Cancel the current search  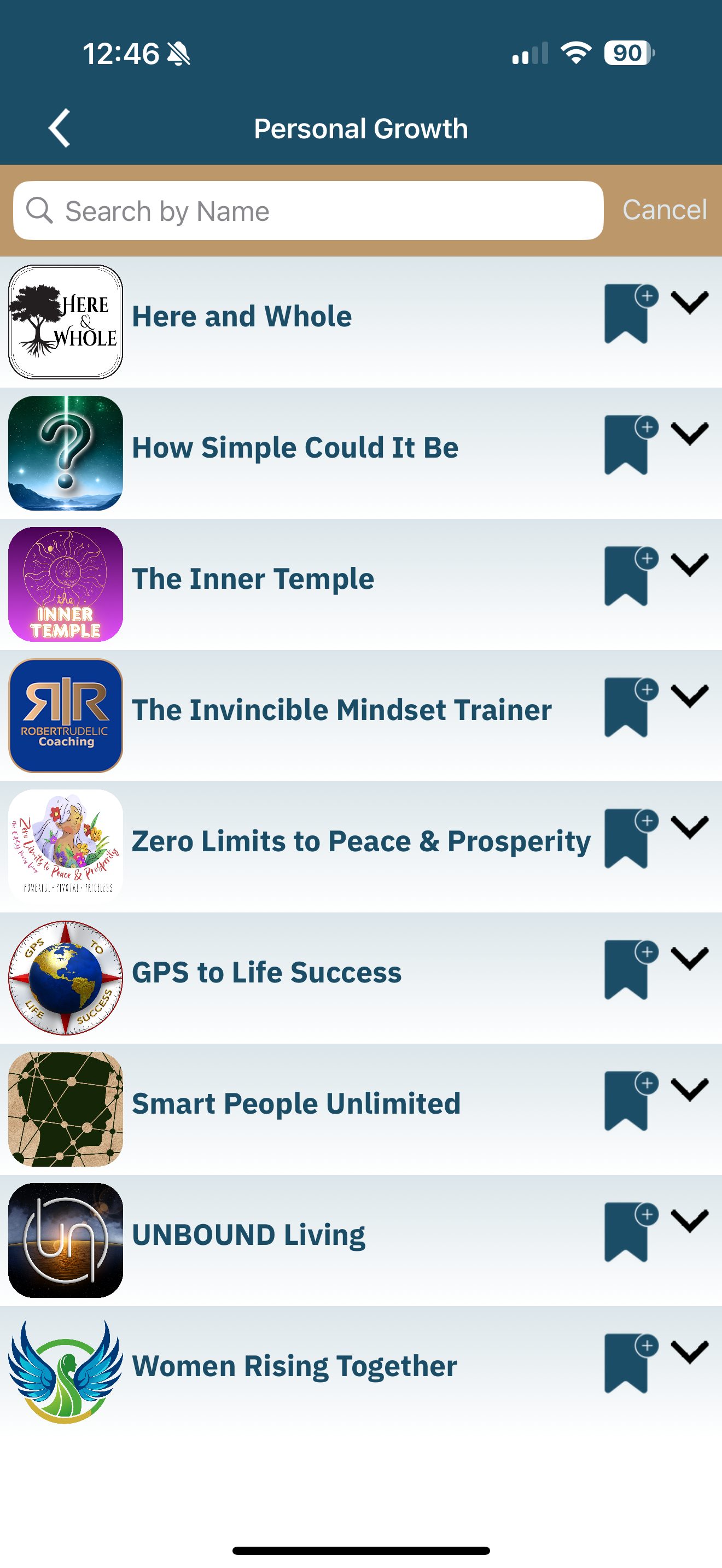click(x=663, y=210)
